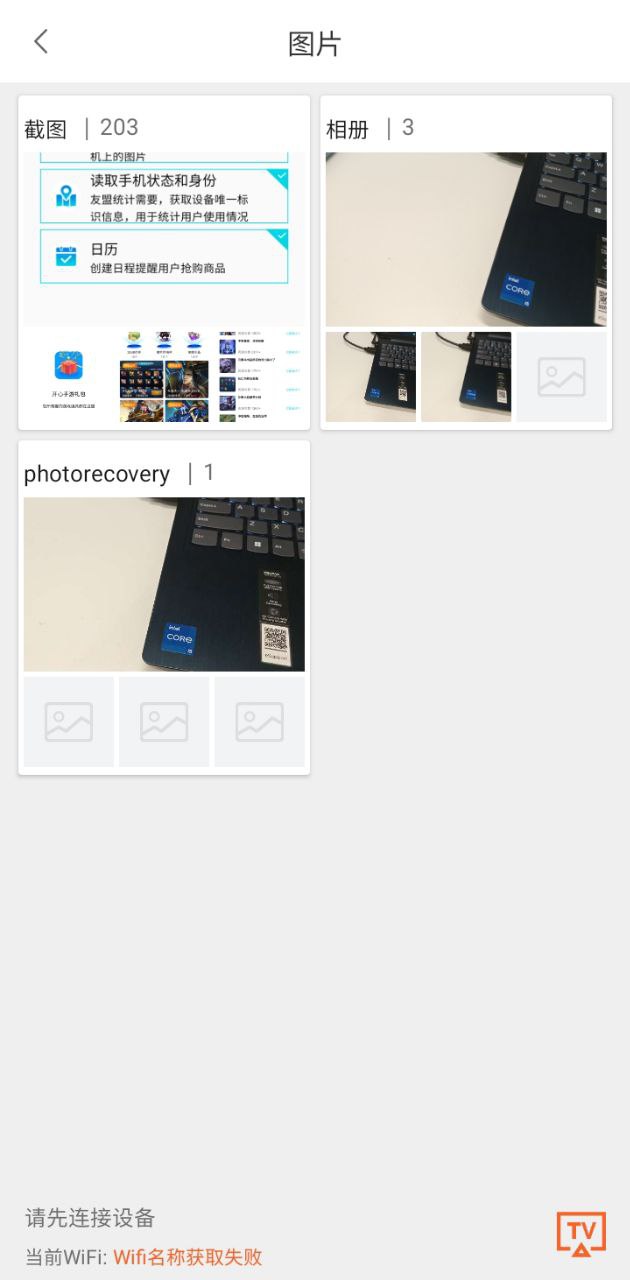
Task: Open the 相册 album with 3 photos
Action: [x=466, y=263]
